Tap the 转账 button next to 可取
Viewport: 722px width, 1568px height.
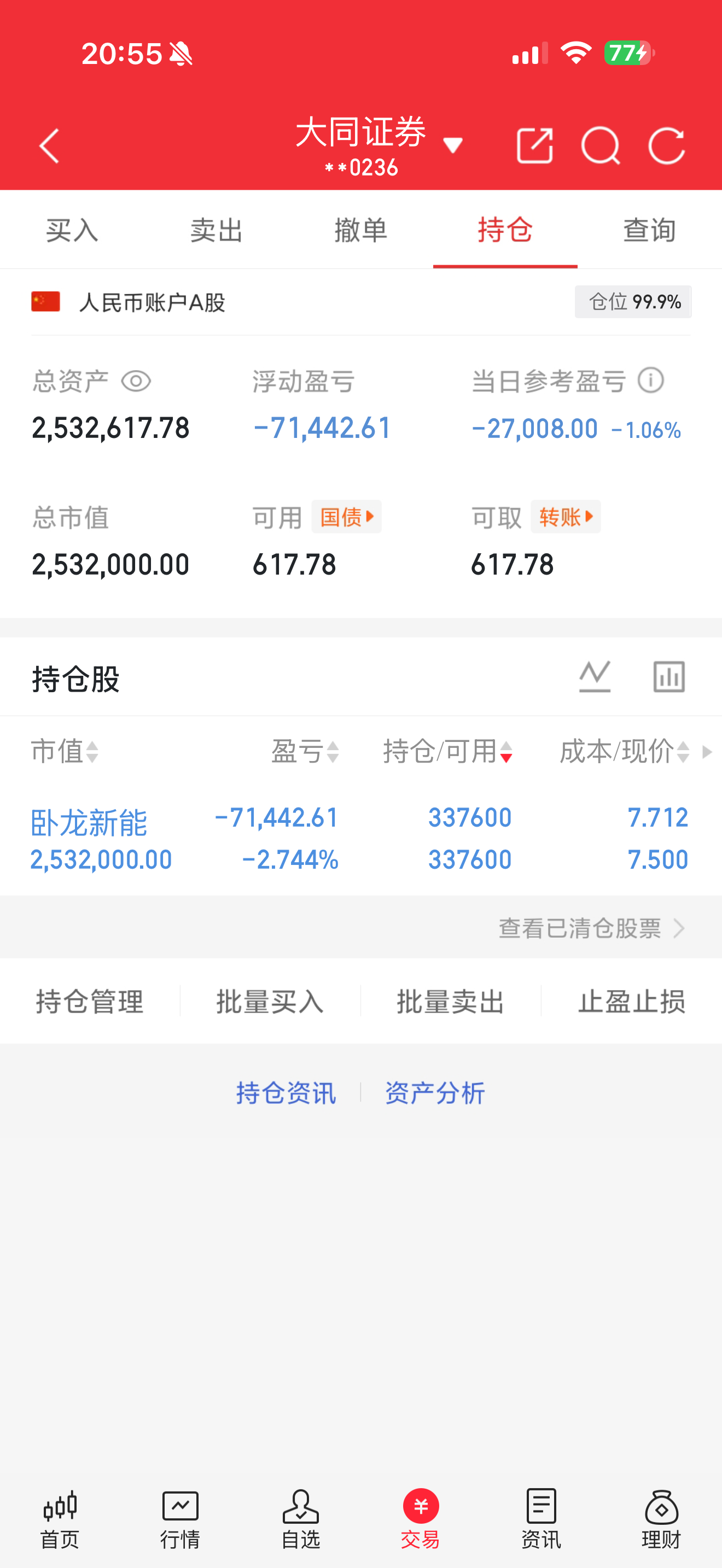point(566,517)
